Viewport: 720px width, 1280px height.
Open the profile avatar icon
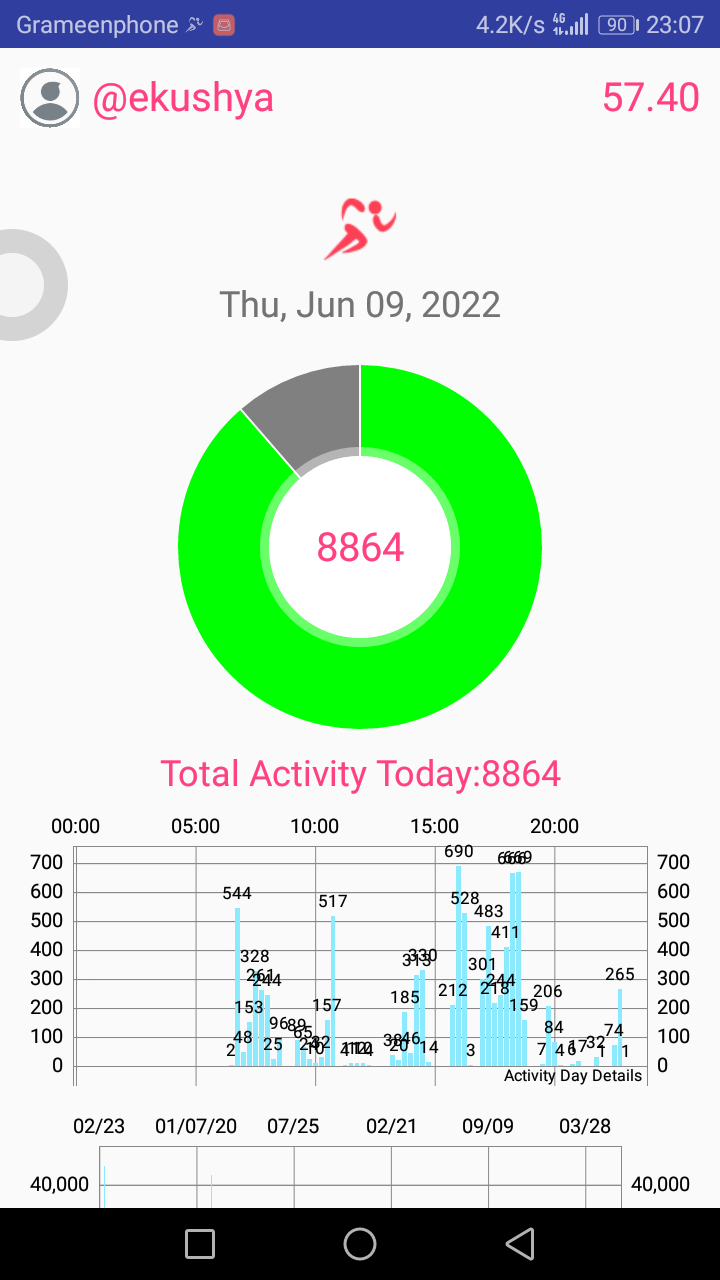tap(50, 98)
